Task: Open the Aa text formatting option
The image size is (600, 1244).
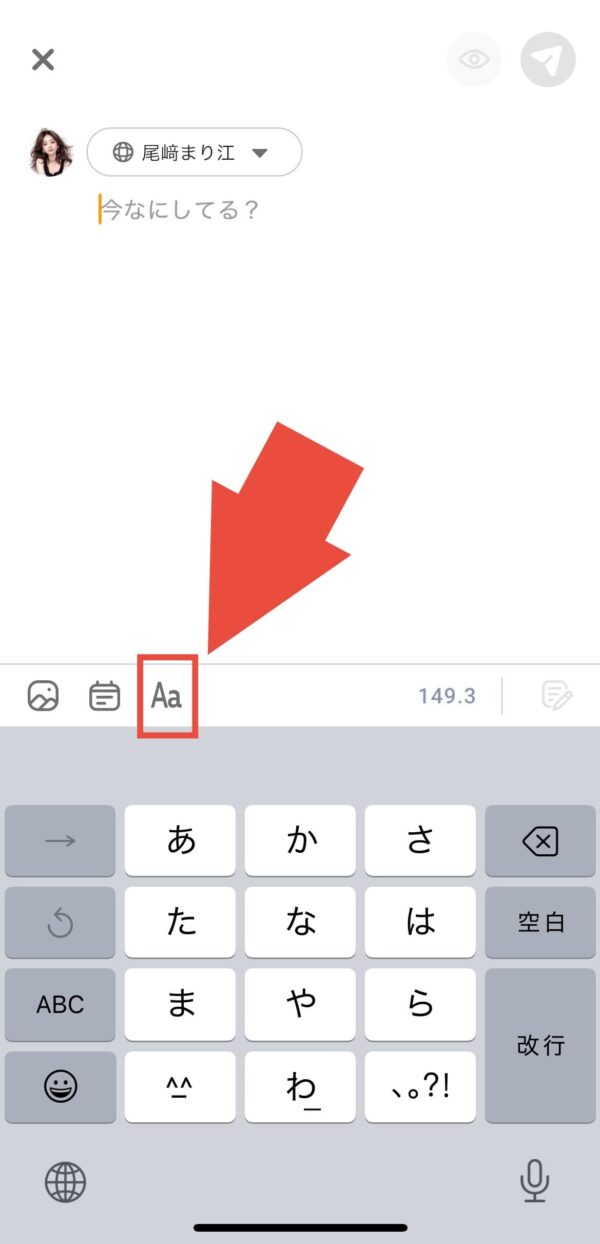Action: 167,696
